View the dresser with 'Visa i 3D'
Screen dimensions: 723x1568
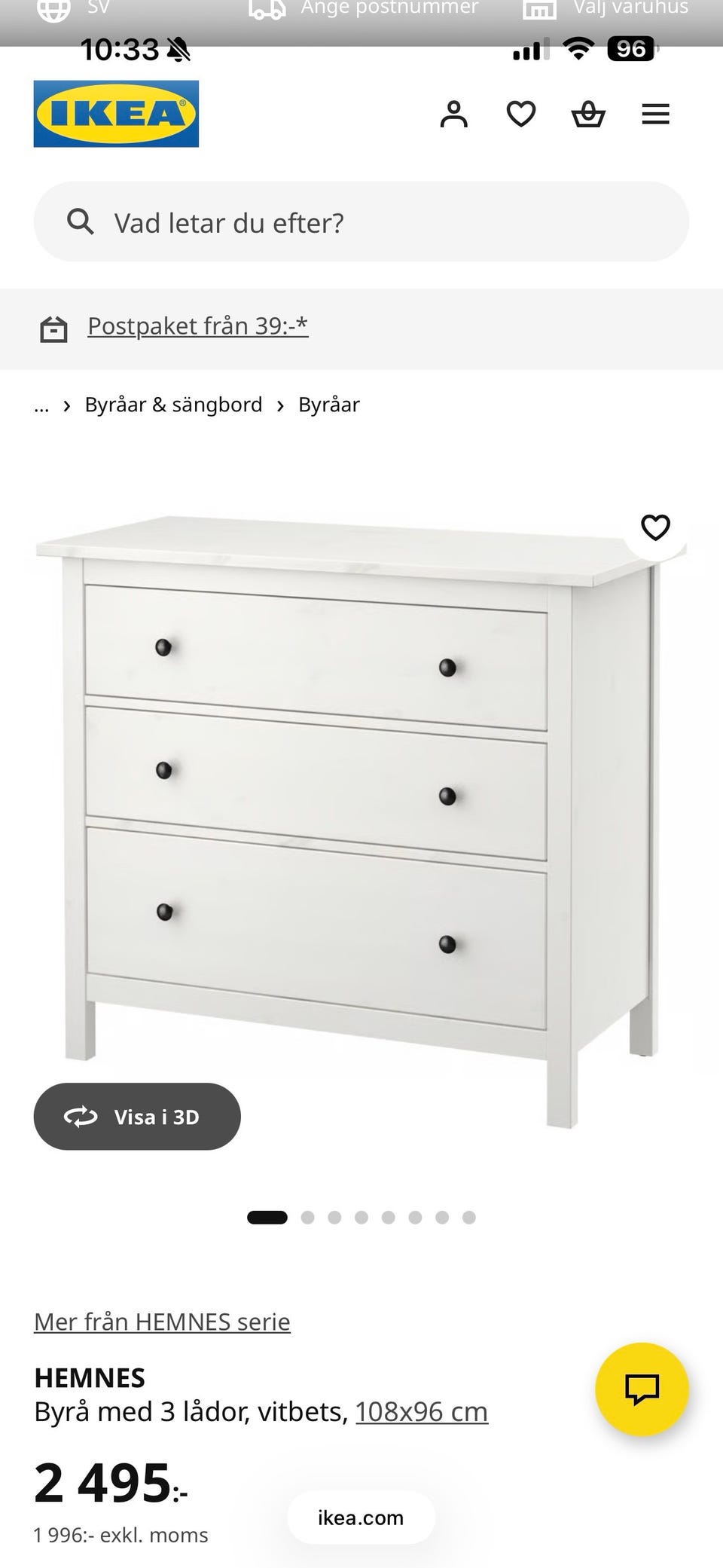(137, 1117)
